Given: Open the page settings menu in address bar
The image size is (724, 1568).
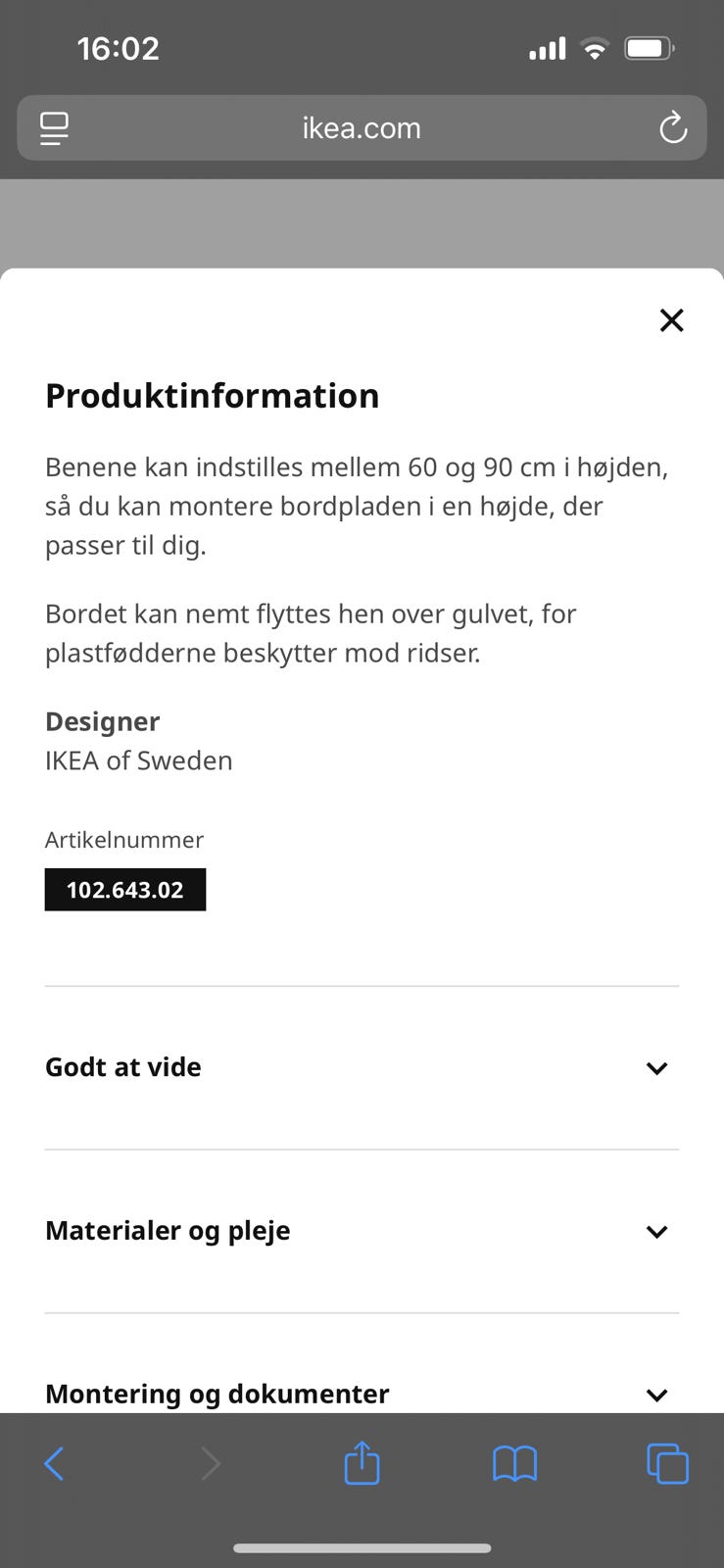Looking at the screenshot, I should [54, 128].
